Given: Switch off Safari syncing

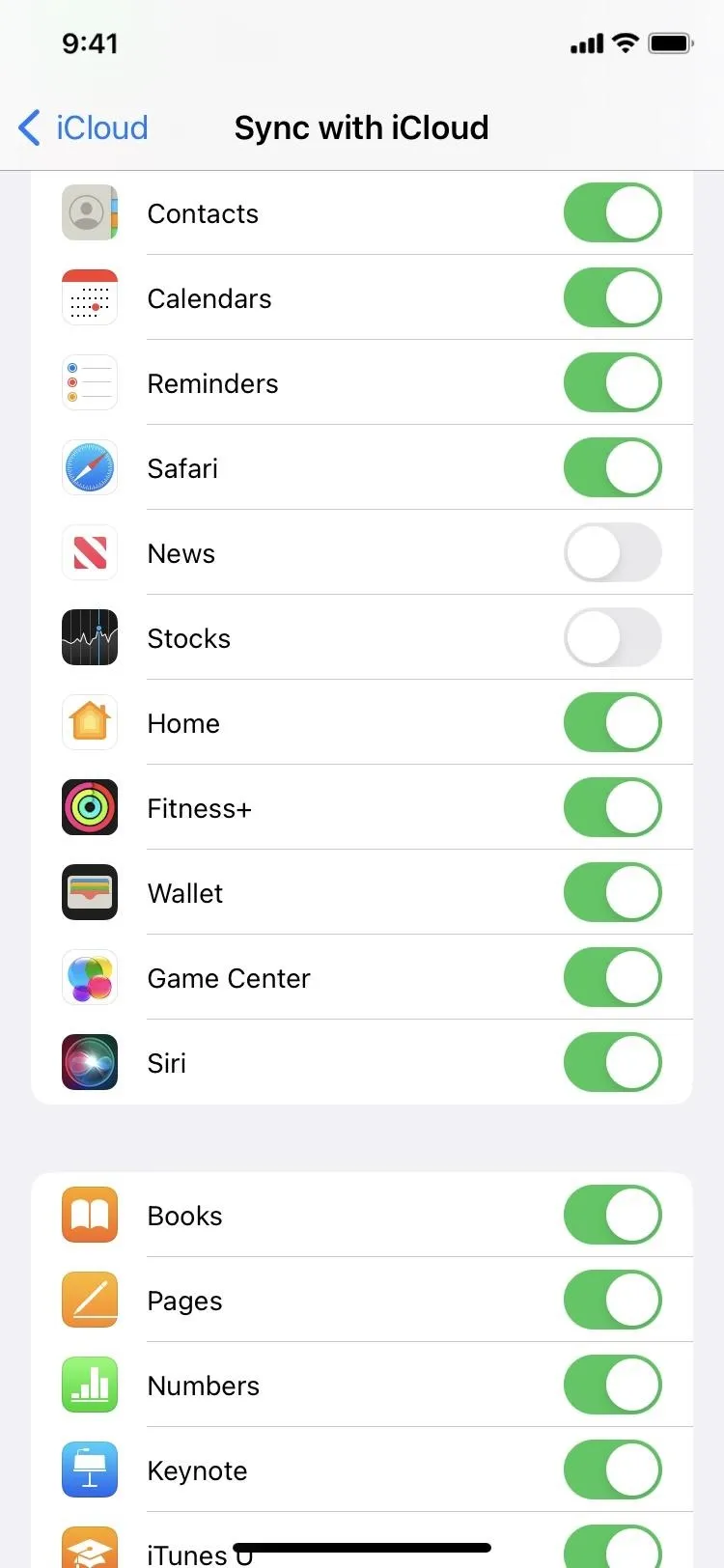Looking at the screenshot, I should pyautogui.click(x=613, y=468).
